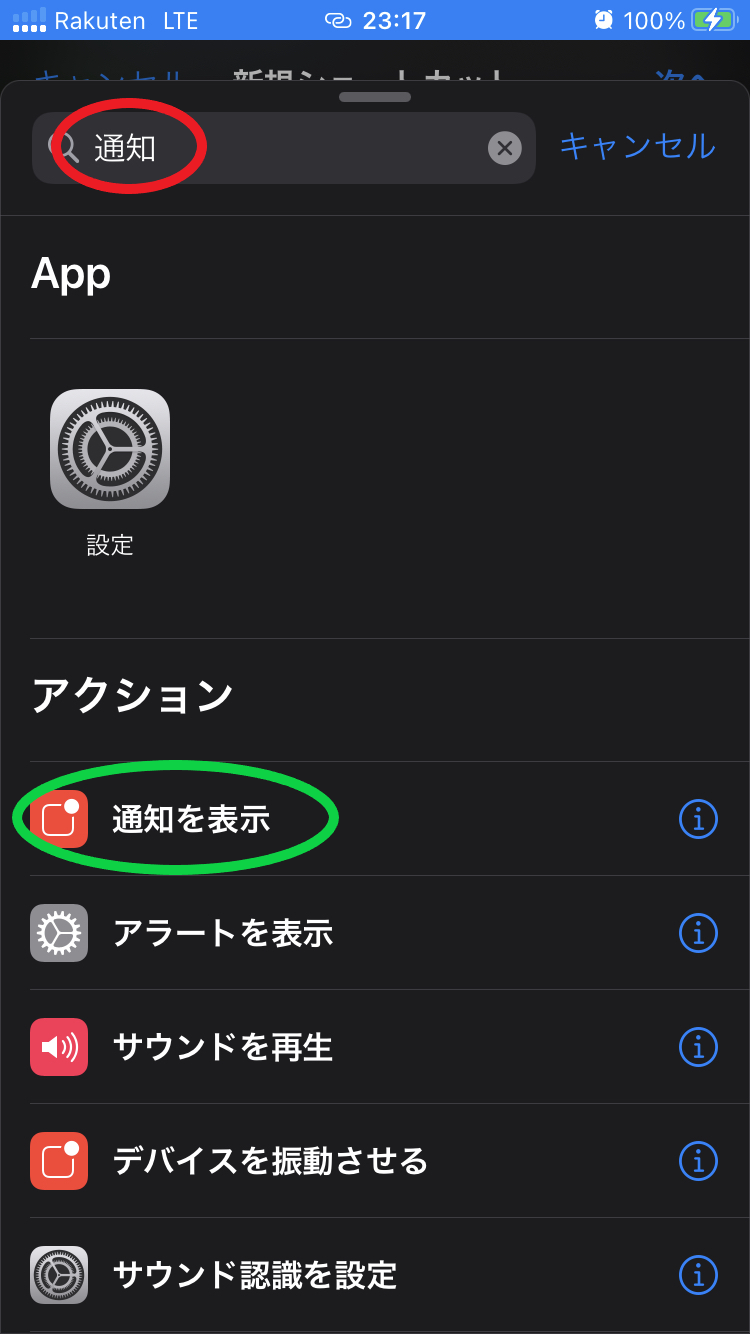Open info for アラートを表示 action
Image resolution: width=750 pixels, height=1334 pixels.
point(698,932)
